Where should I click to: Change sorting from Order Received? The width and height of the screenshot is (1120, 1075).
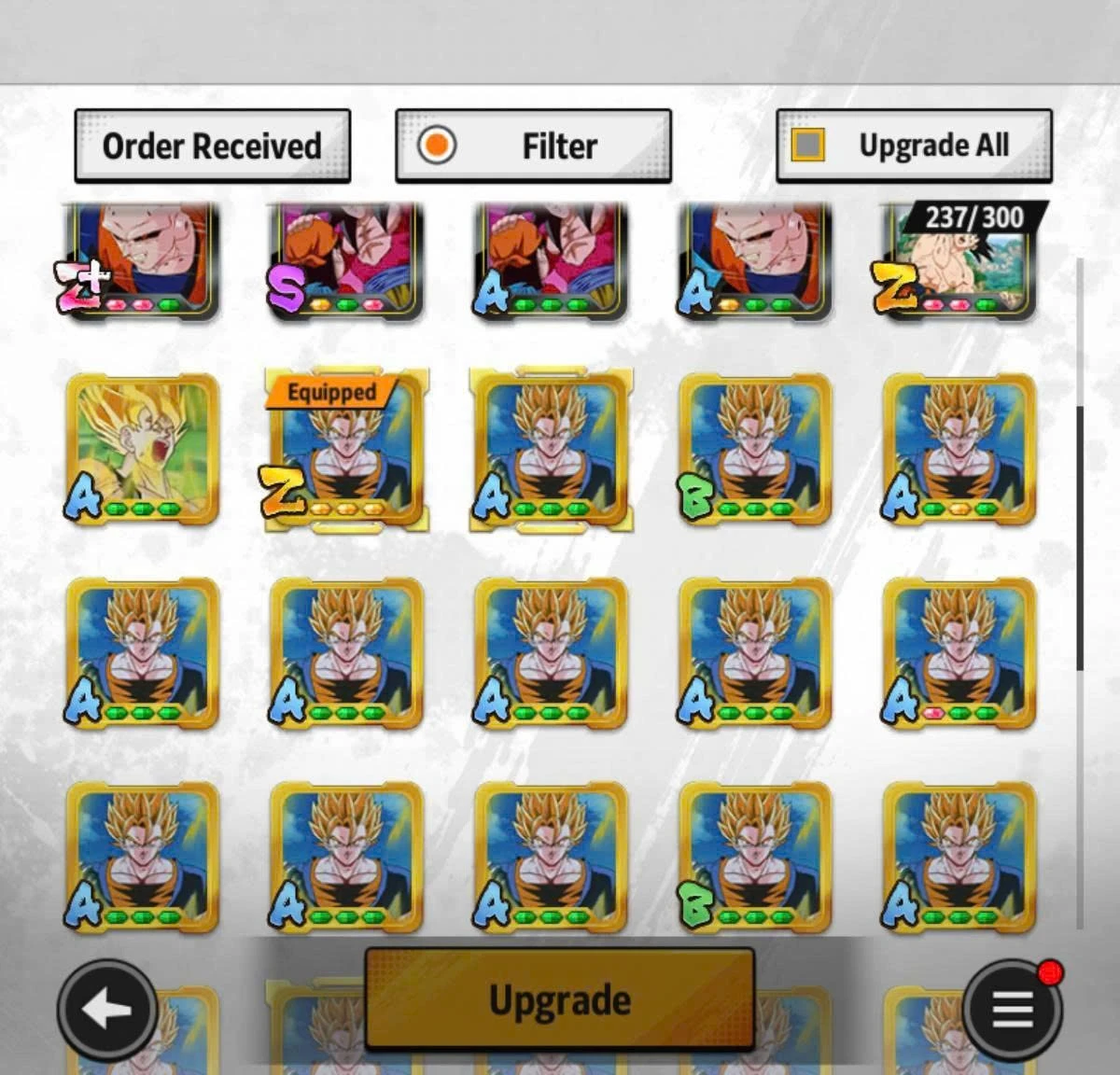click(212, 146)
